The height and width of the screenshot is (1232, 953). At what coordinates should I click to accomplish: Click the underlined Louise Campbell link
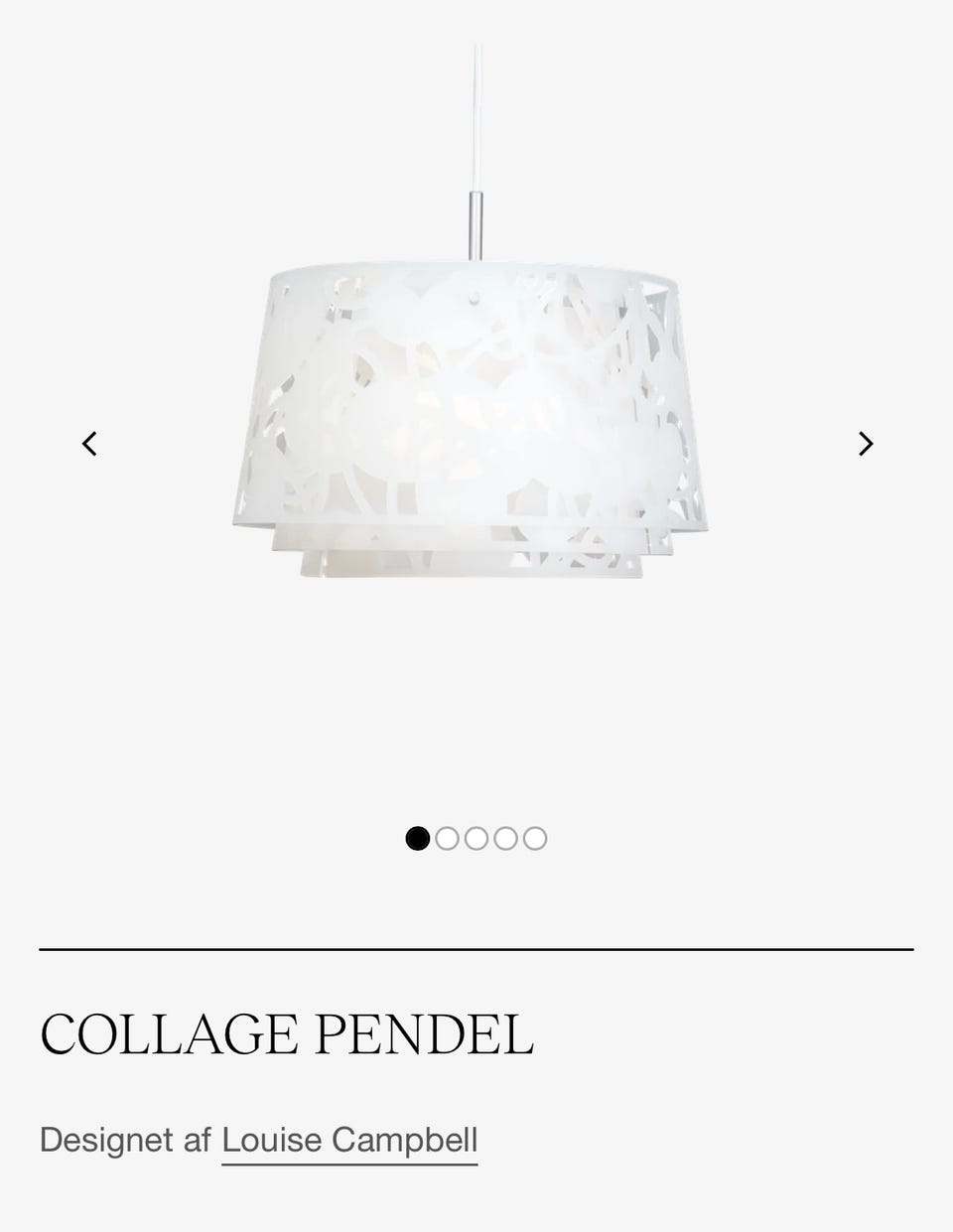[349, 1140]
